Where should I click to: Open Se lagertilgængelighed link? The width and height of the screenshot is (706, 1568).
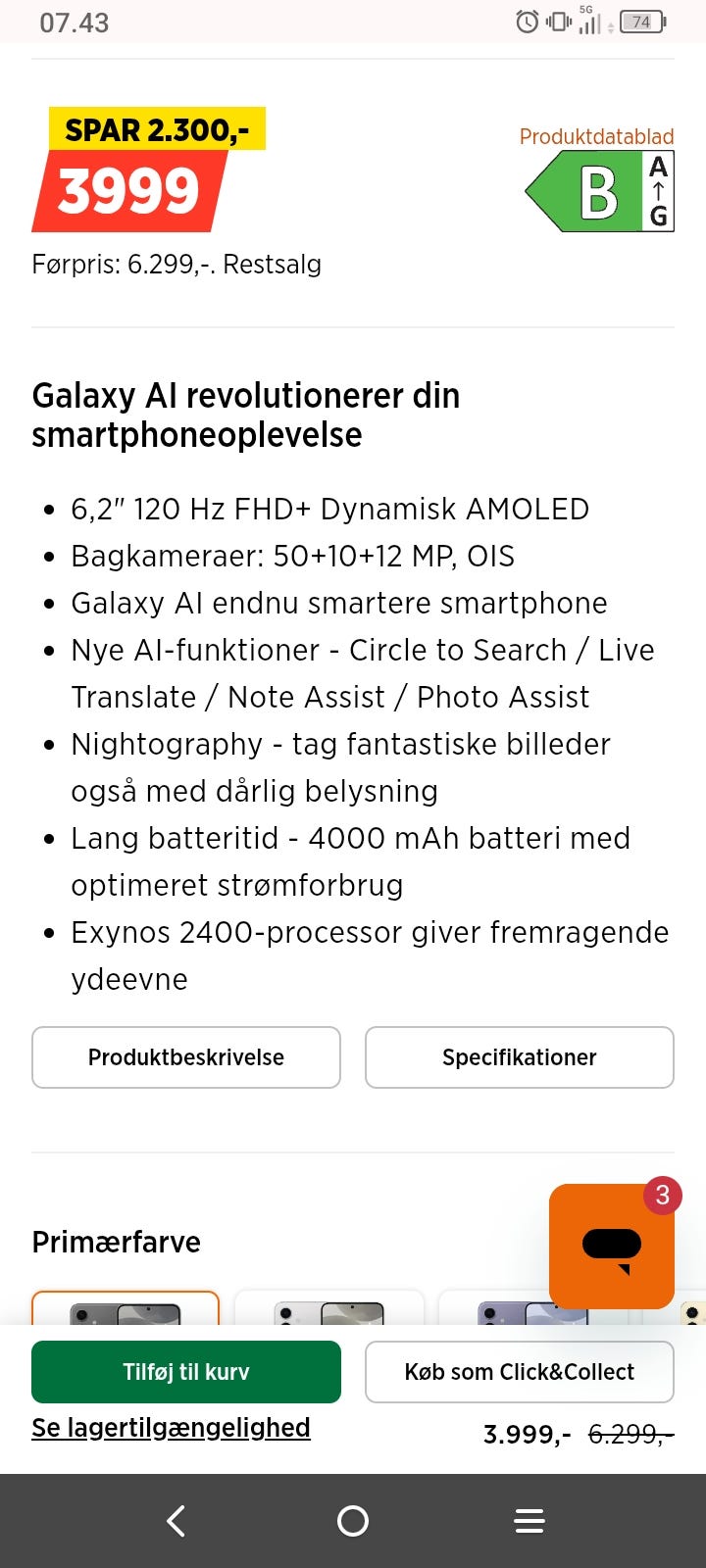pyautogui.click(x=171, y=1428)
